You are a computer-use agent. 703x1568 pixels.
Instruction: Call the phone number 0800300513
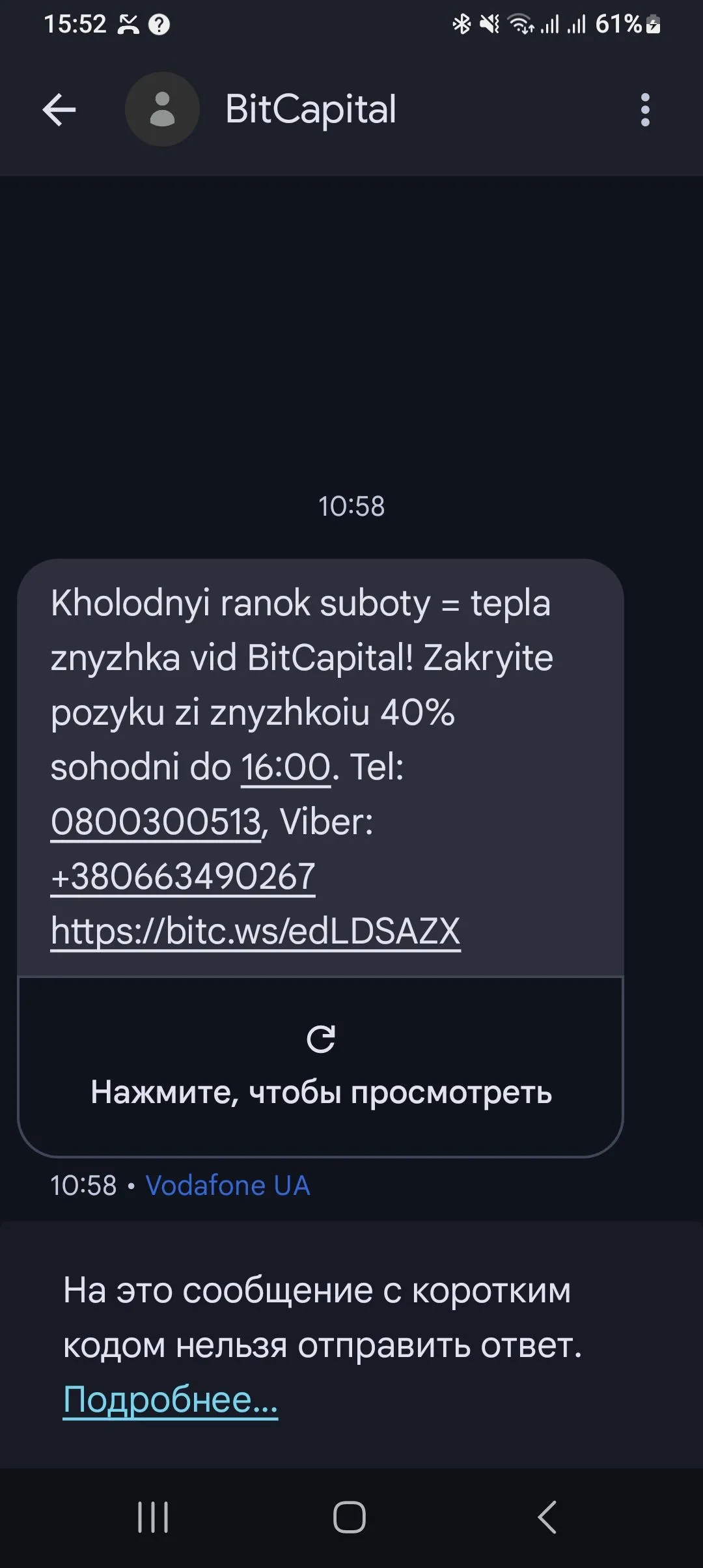click(x=156, y=822)
